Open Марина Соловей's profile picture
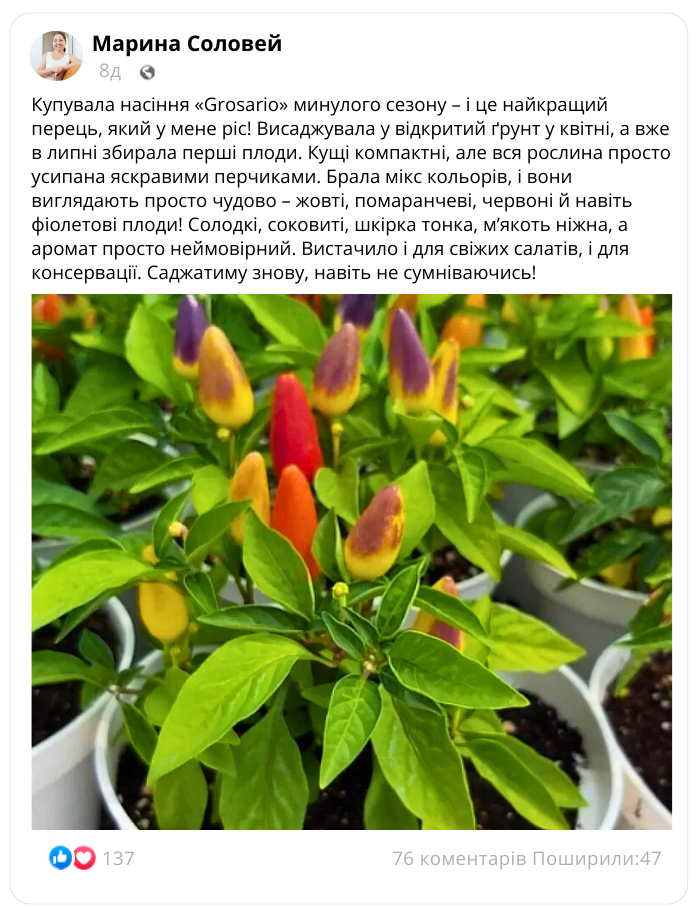Viewport: 698px width, 908px height. point(56,56)
